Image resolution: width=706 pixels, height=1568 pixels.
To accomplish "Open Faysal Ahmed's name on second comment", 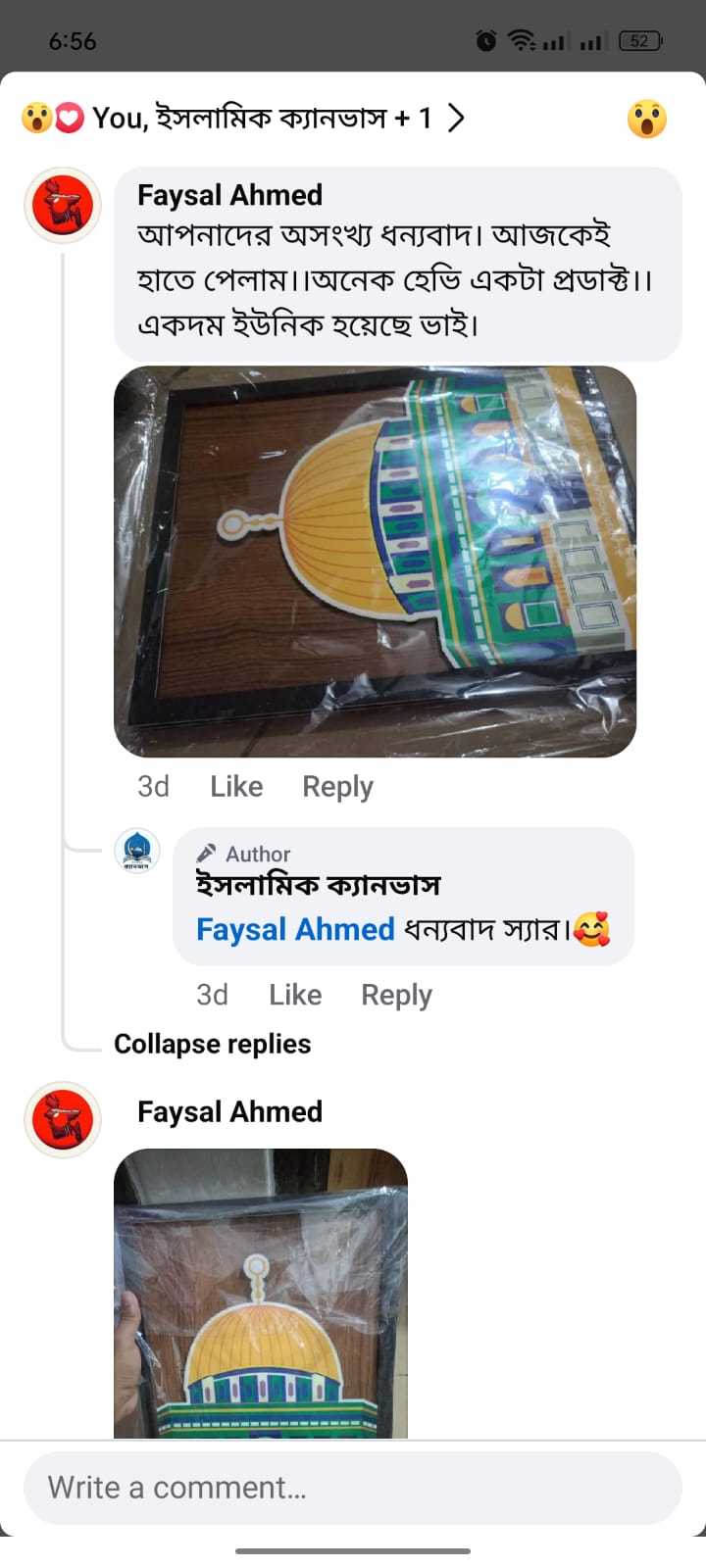I will coord(229,1112).
